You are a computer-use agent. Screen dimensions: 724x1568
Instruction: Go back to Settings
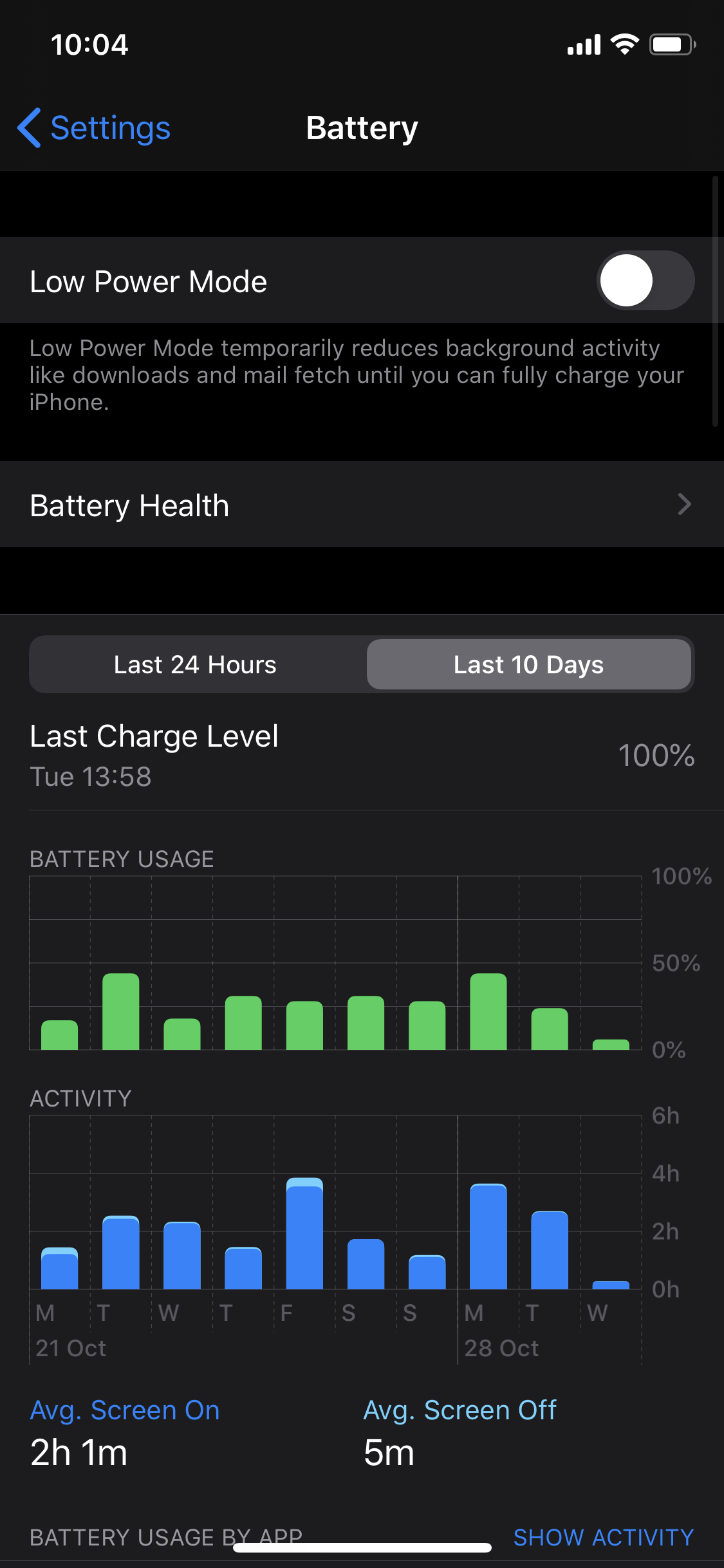click(x=95, y=128)
